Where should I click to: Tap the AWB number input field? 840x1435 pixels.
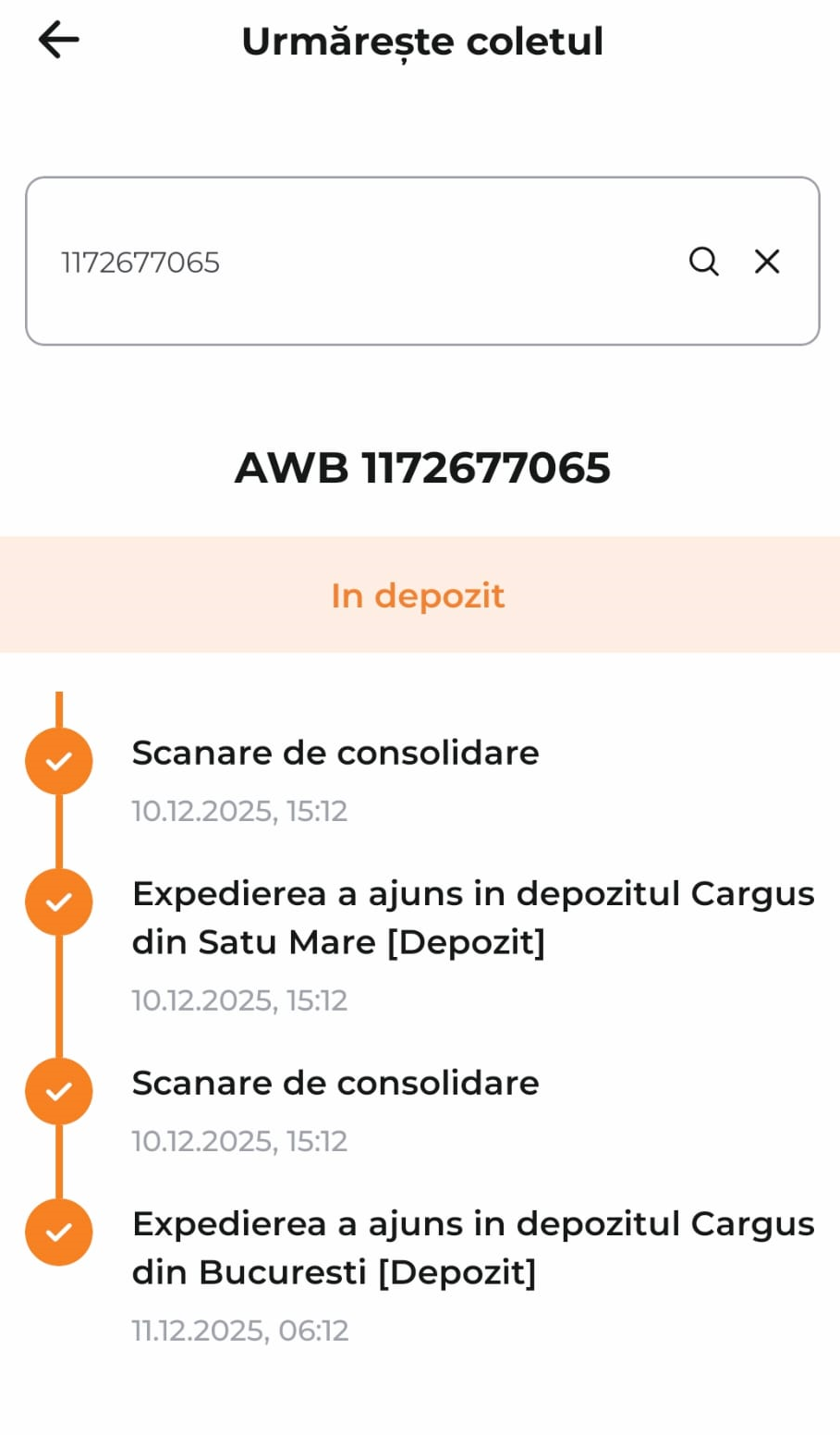(351, 262)
